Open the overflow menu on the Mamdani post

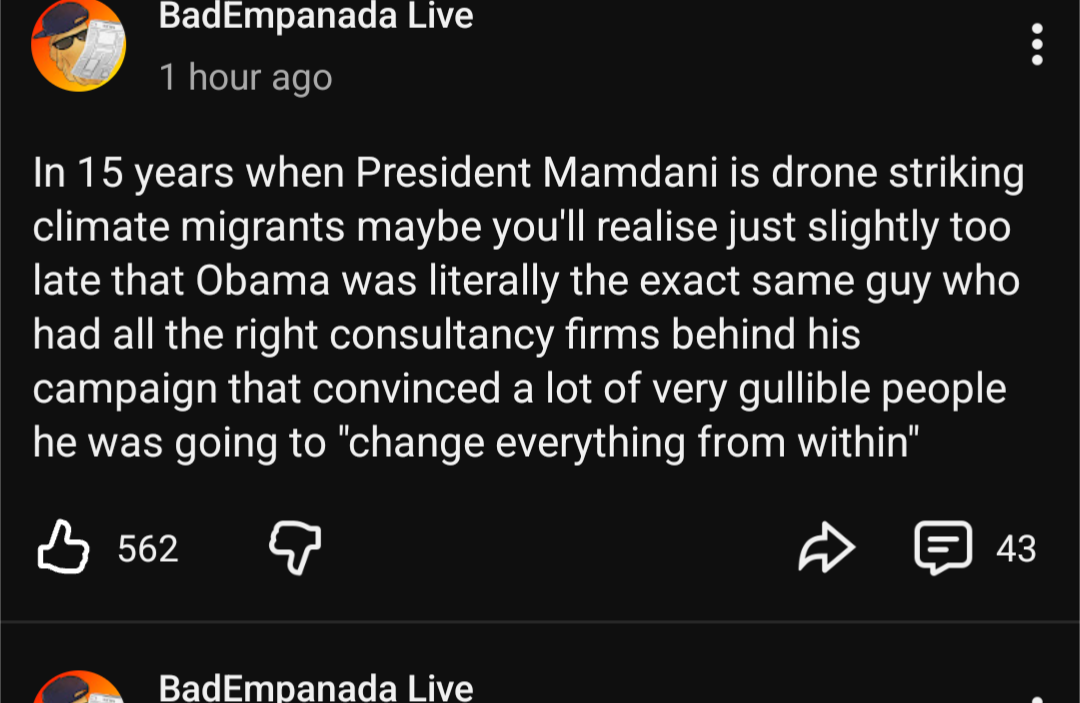click(x=1037, y=45)
